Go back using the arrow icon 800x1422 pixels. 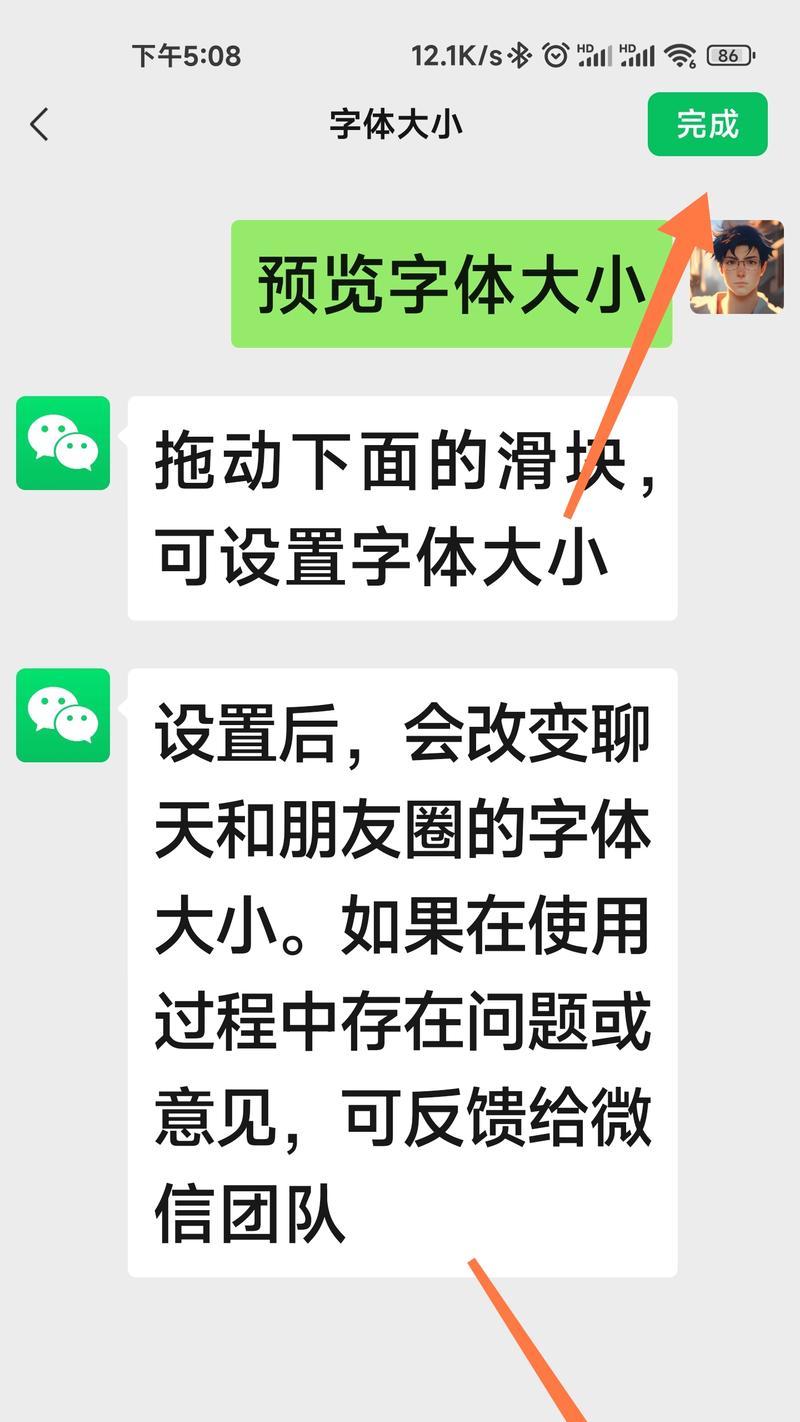coord(39,125)
